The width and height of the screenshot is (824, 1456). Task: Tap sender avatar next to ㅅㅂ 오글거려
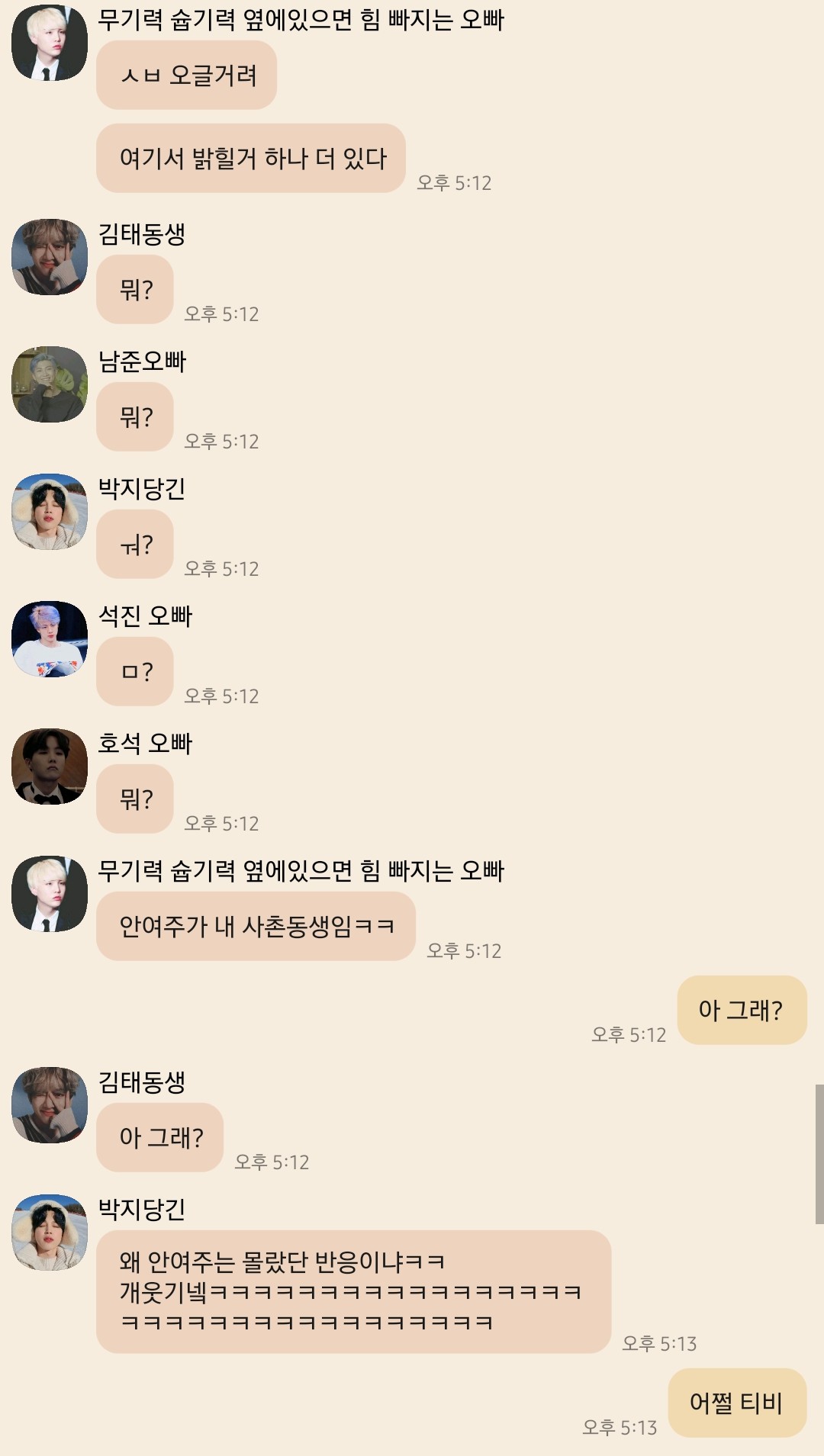coord(50,43)
